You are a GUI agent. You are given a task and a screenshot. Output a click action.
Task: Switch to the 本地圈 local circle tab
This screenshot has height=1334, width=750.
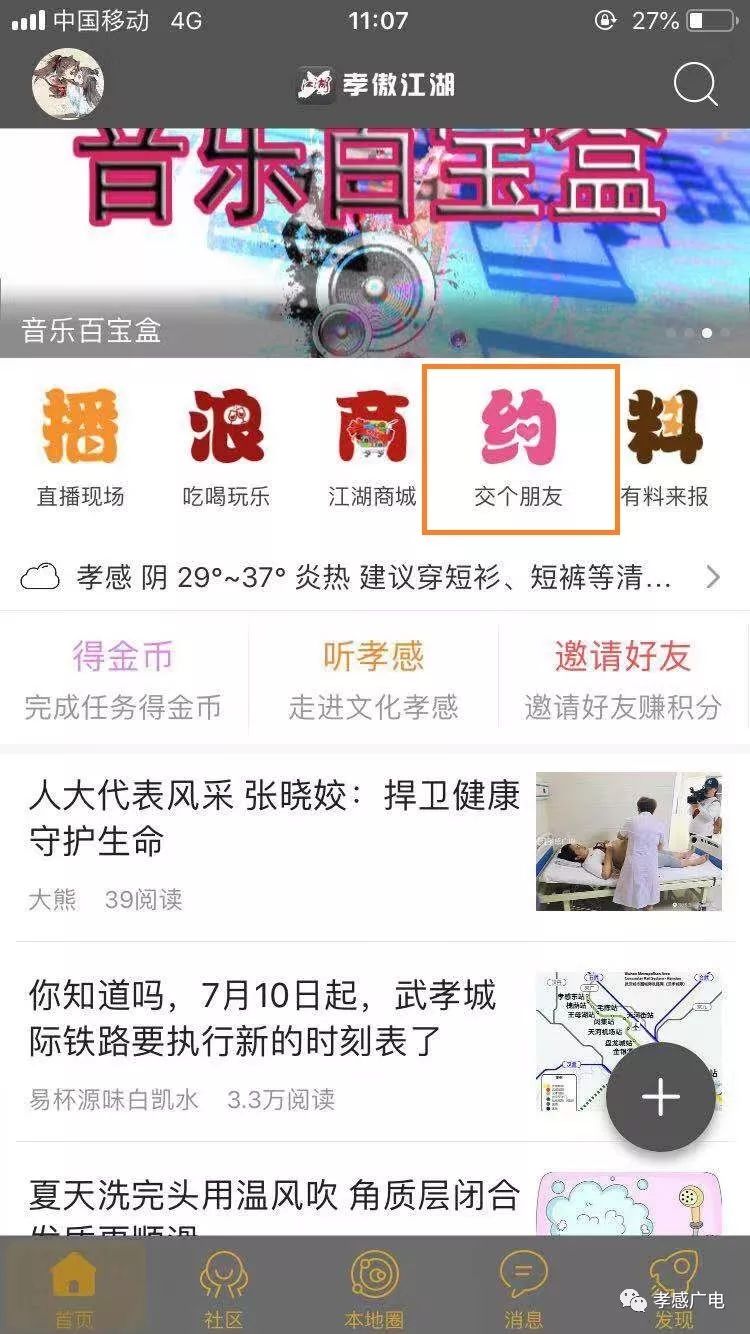coord(371,1285)
